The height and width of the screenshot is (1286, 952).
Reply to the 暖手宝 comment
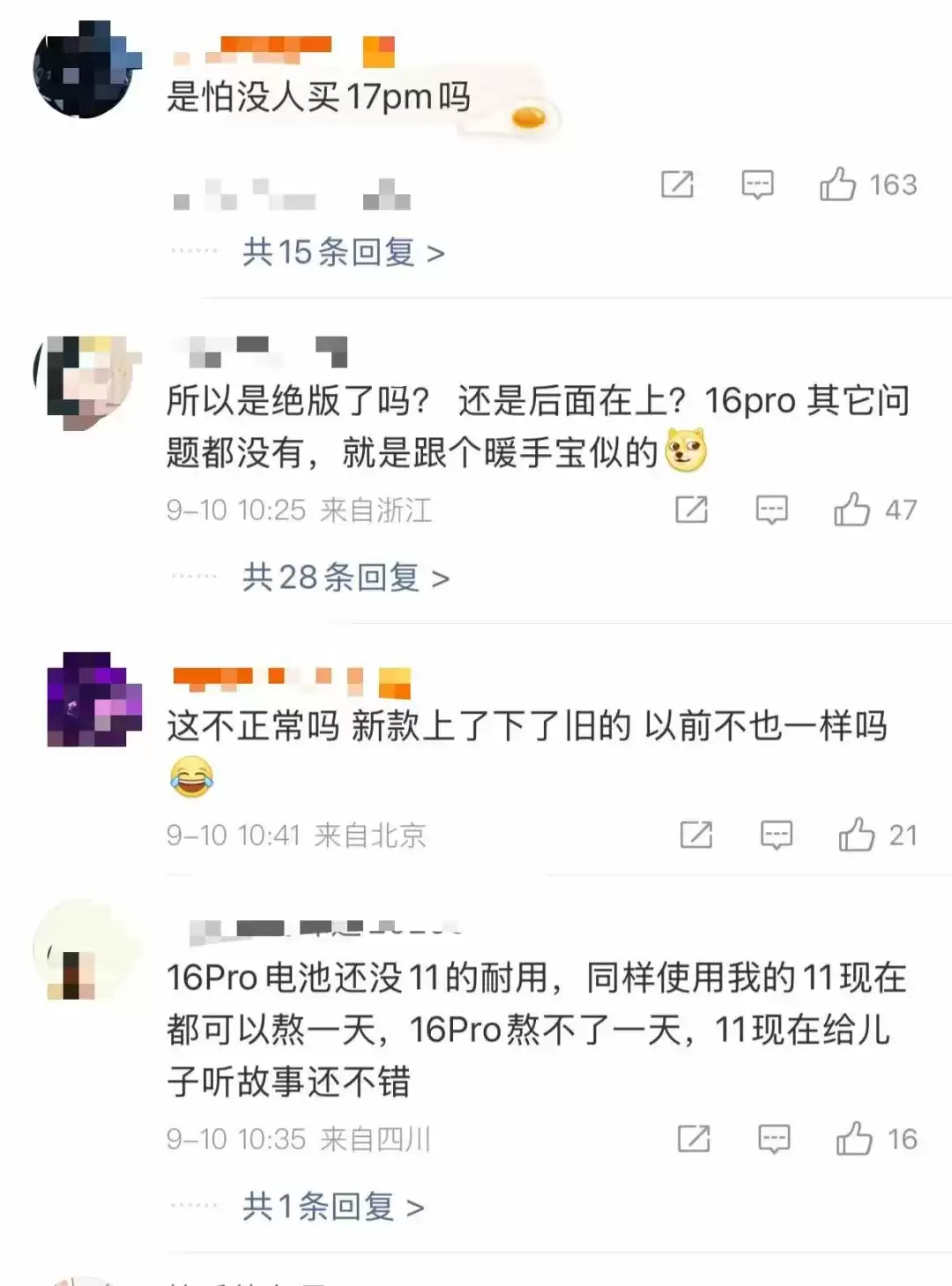[x=771, y=509]
